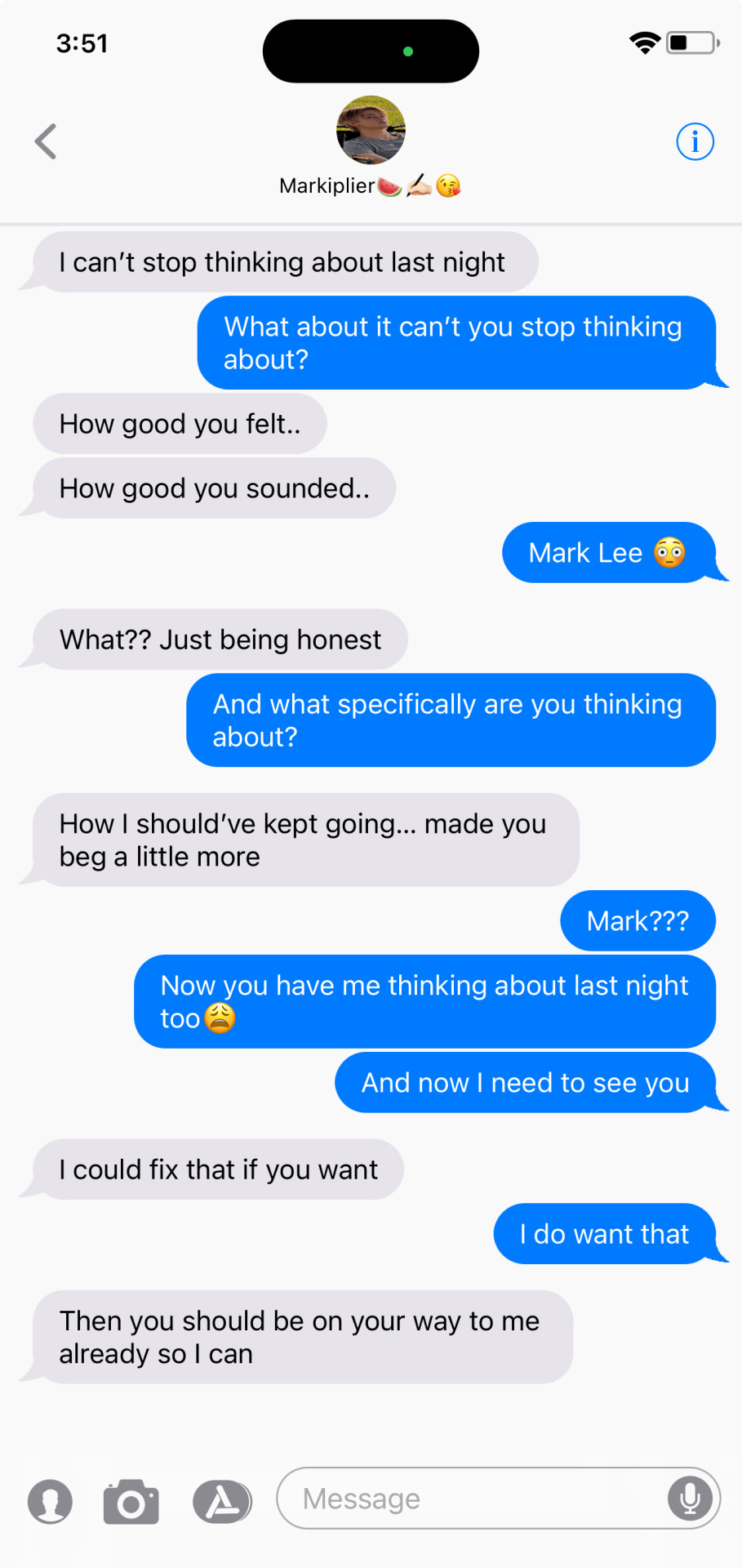Open the contact sticker icon beside the camera
The image size is (742, 1568).
50,1501
